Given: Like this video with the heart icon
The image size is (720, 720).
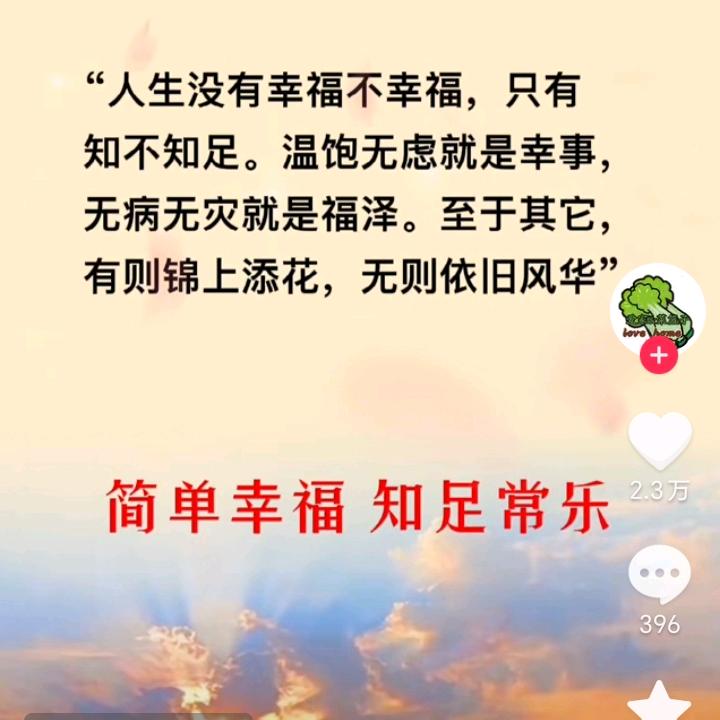Looking at the screenshot, I should [659, 440].
